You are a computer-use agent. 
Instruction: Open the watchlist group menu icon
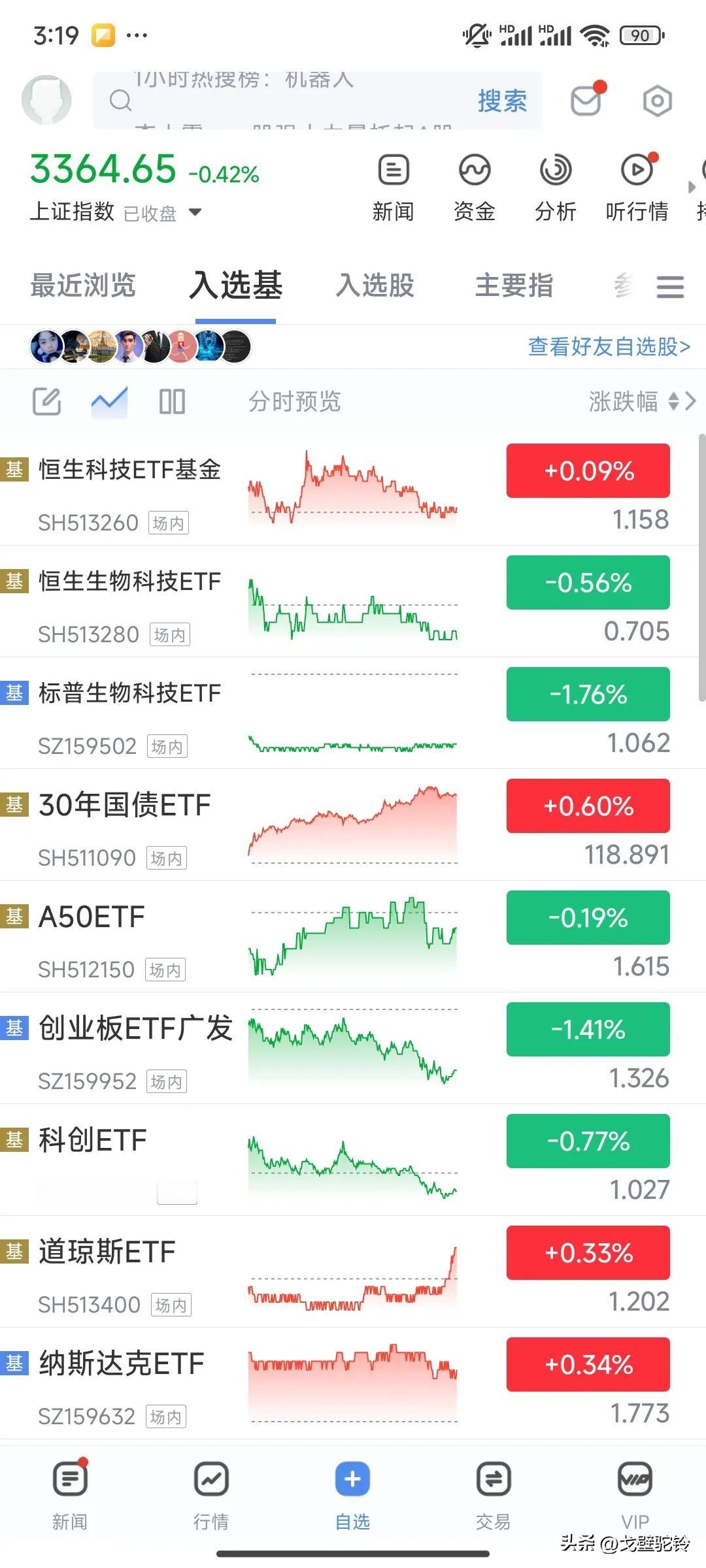point(670,287)
